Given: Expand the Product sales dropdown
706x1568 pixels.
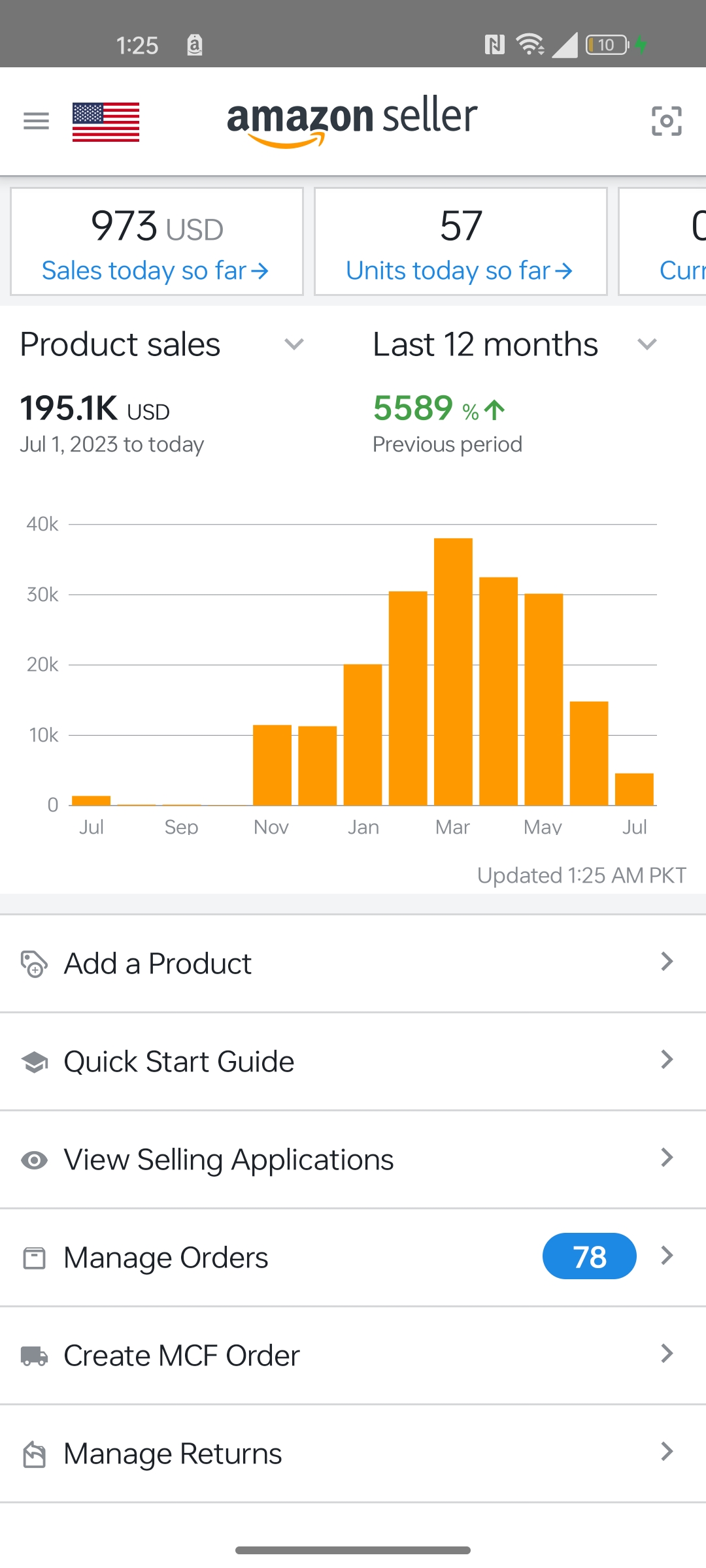Looking at the screenshot, I should click(x=162, y=344).
